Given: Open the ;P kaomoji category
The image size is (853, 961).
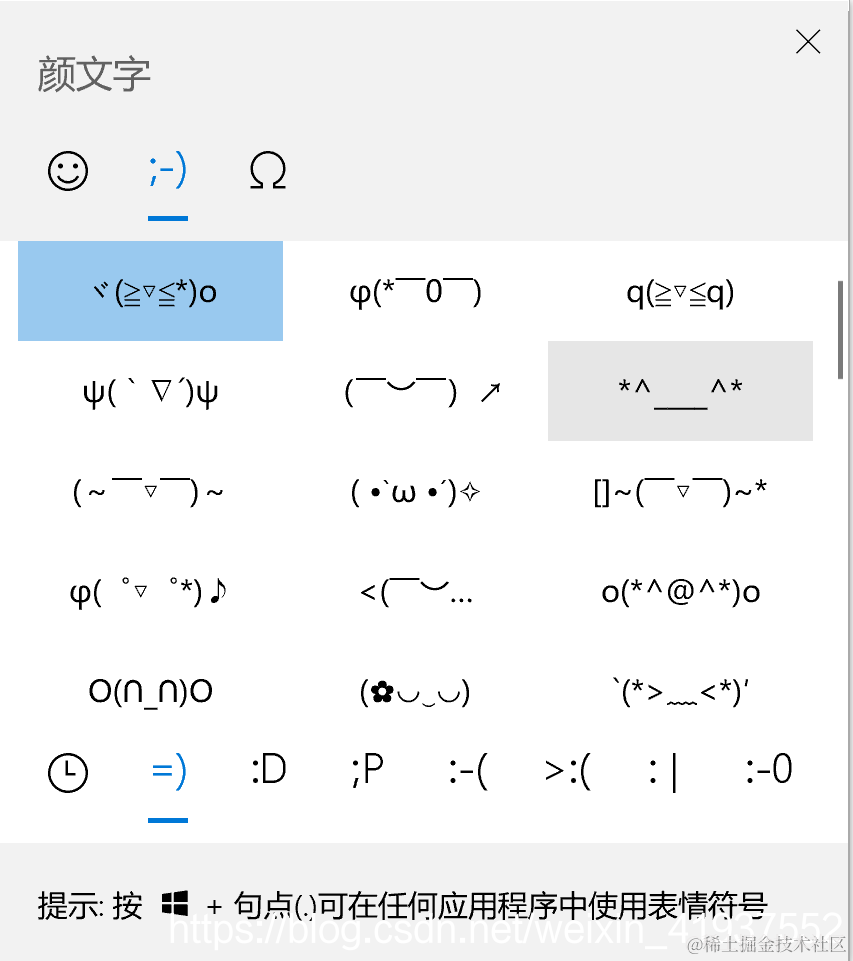Looking at the screenshot, I should click(368, 770).
